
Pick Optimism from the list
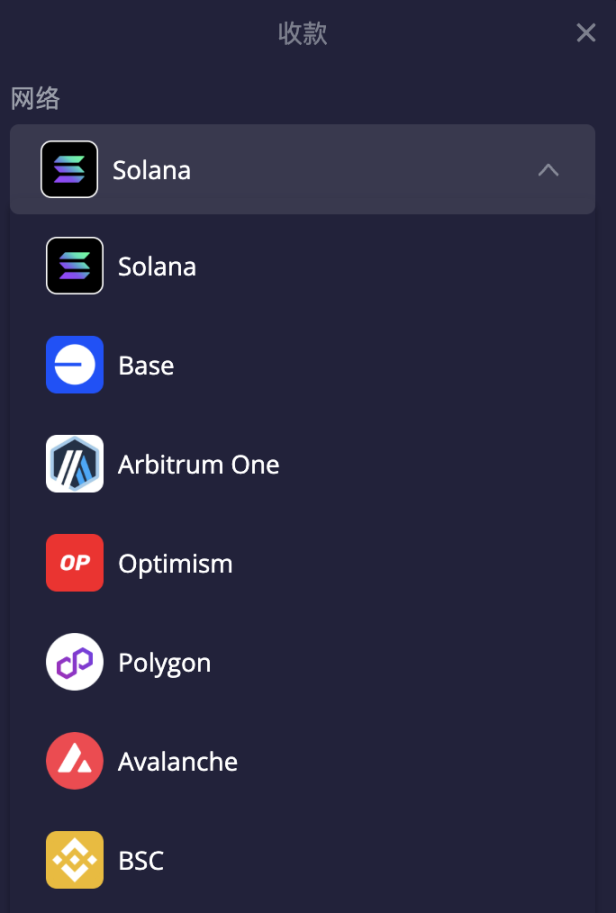pos(175,564)
